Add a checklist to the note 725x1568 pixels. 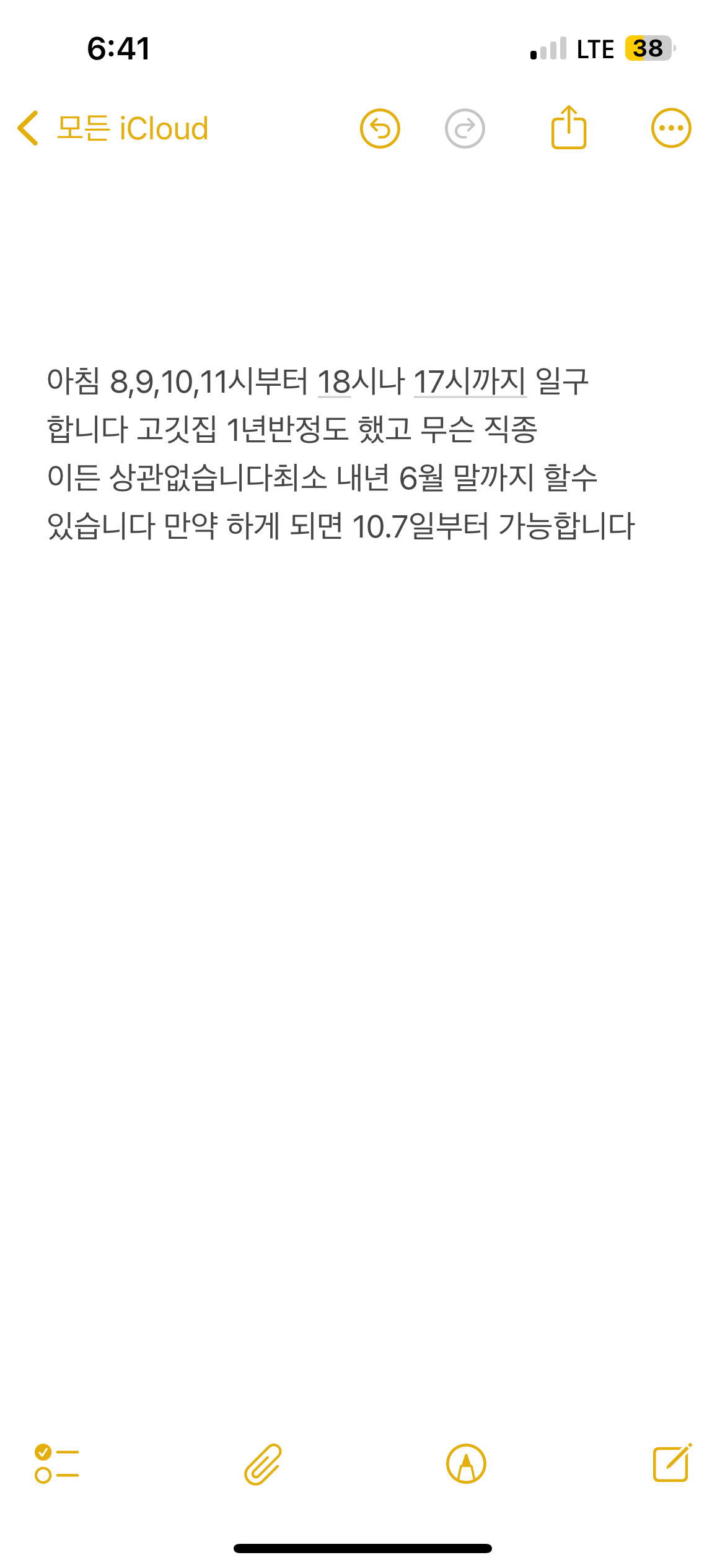[x=57, y=1464]
